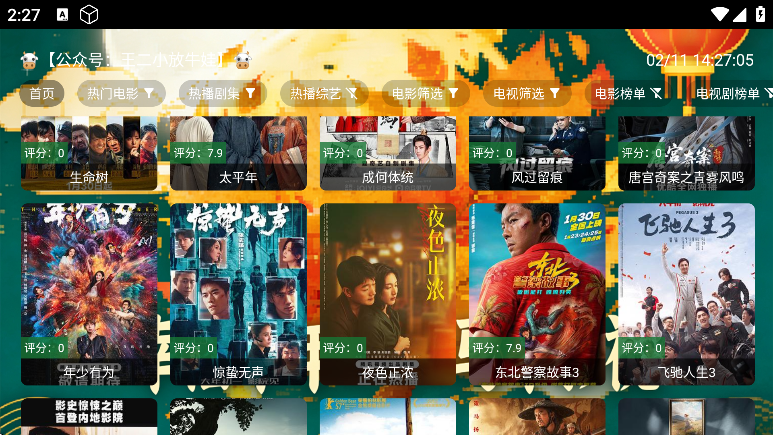The image size is (773, 435).
Task: Open 东北警察故事3 details
Action: 537,294
